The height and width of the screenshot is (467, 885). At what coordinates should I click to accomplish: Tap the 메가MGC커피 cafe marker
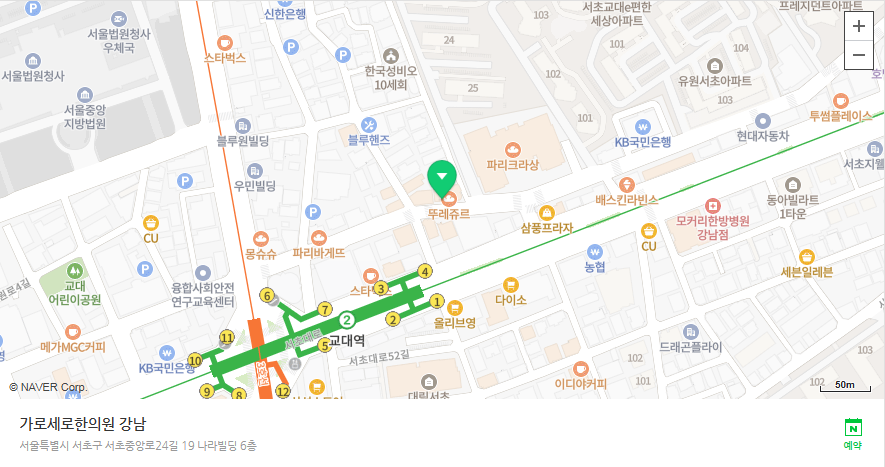click(x=72, y=332)
